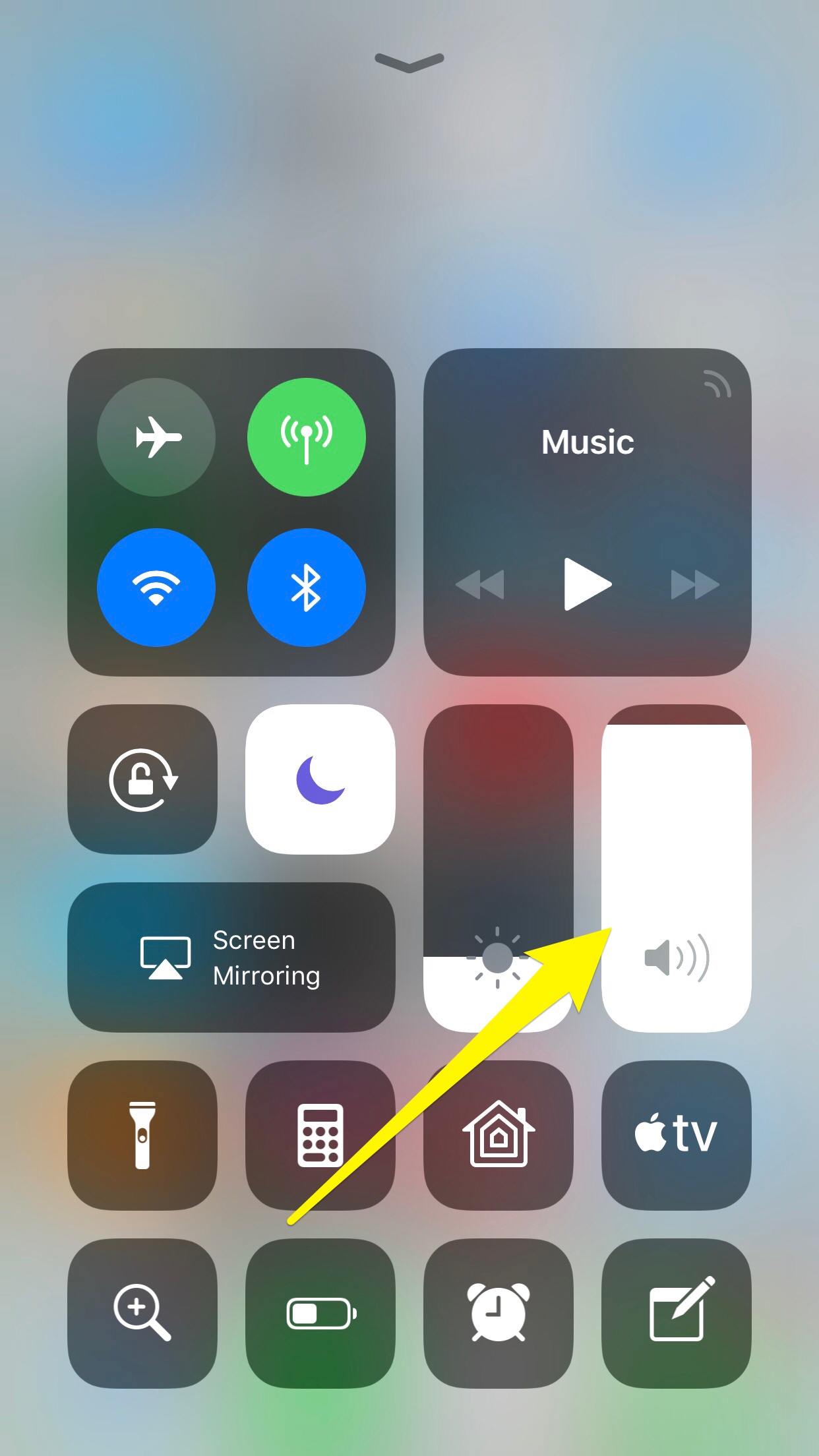Toggle Low Power Mode
This screenshot has width=819, height=1456.
coord(320,1314)
